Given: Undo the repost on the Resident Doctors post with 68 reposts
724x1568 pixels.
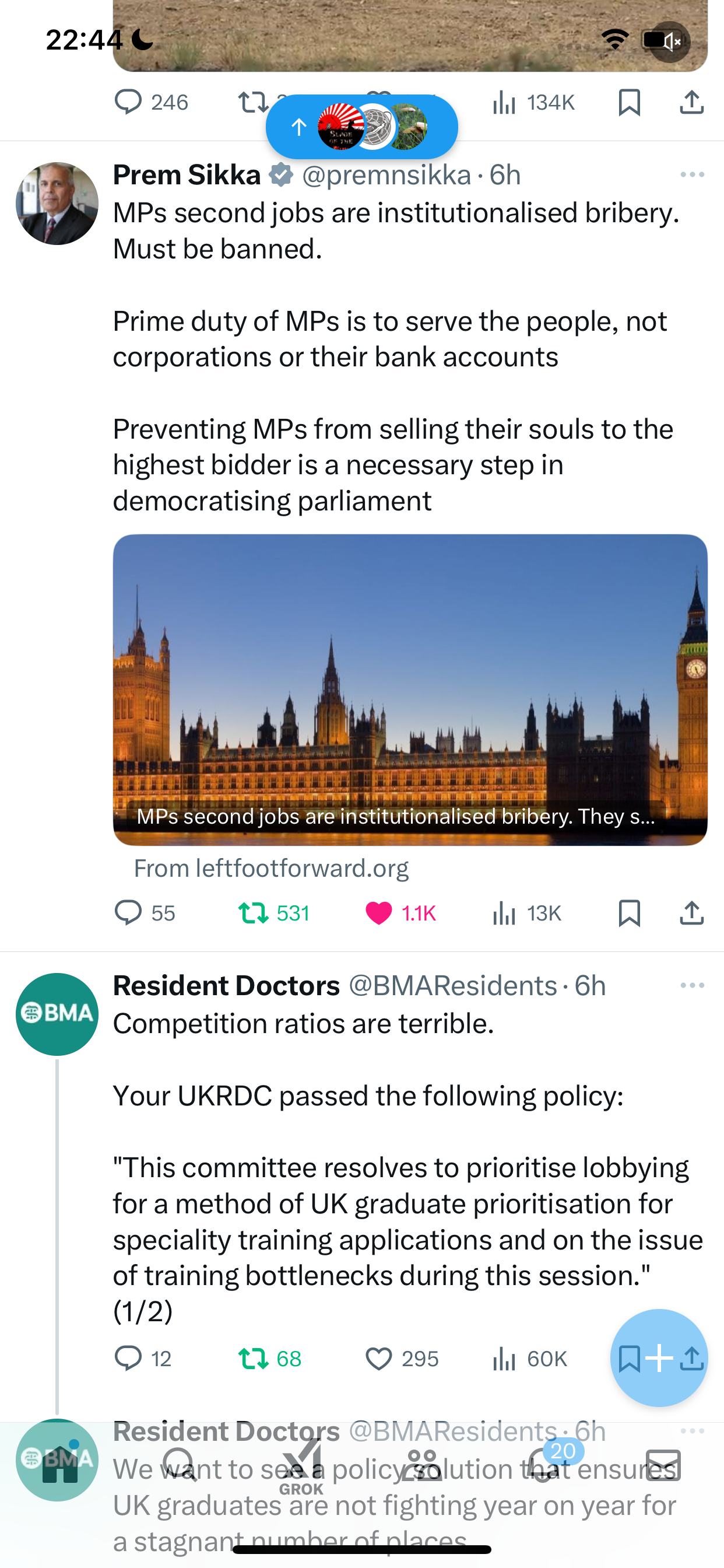Looking at the screenshot, I should coord(269,1358).
